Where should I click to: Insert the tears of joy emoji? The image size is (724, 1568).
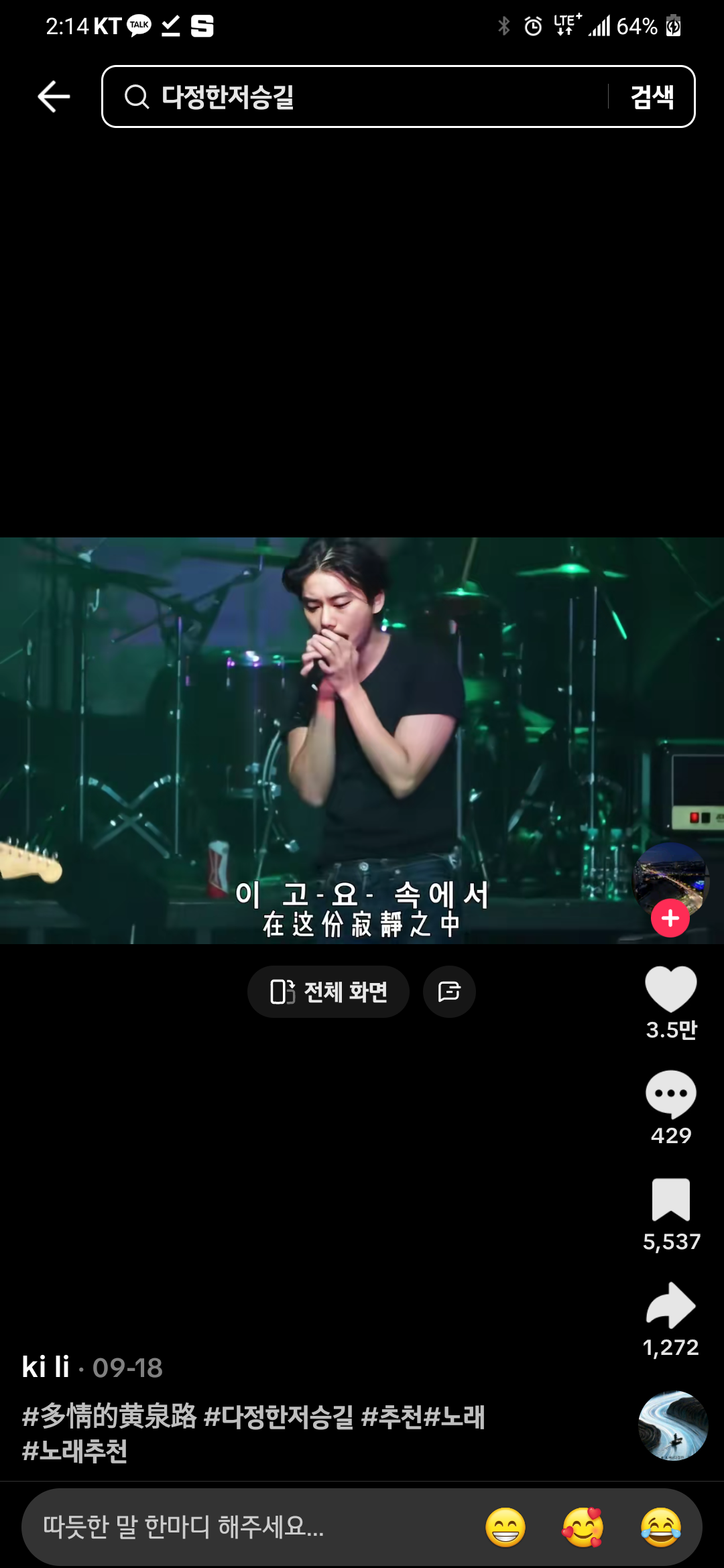661,1527
